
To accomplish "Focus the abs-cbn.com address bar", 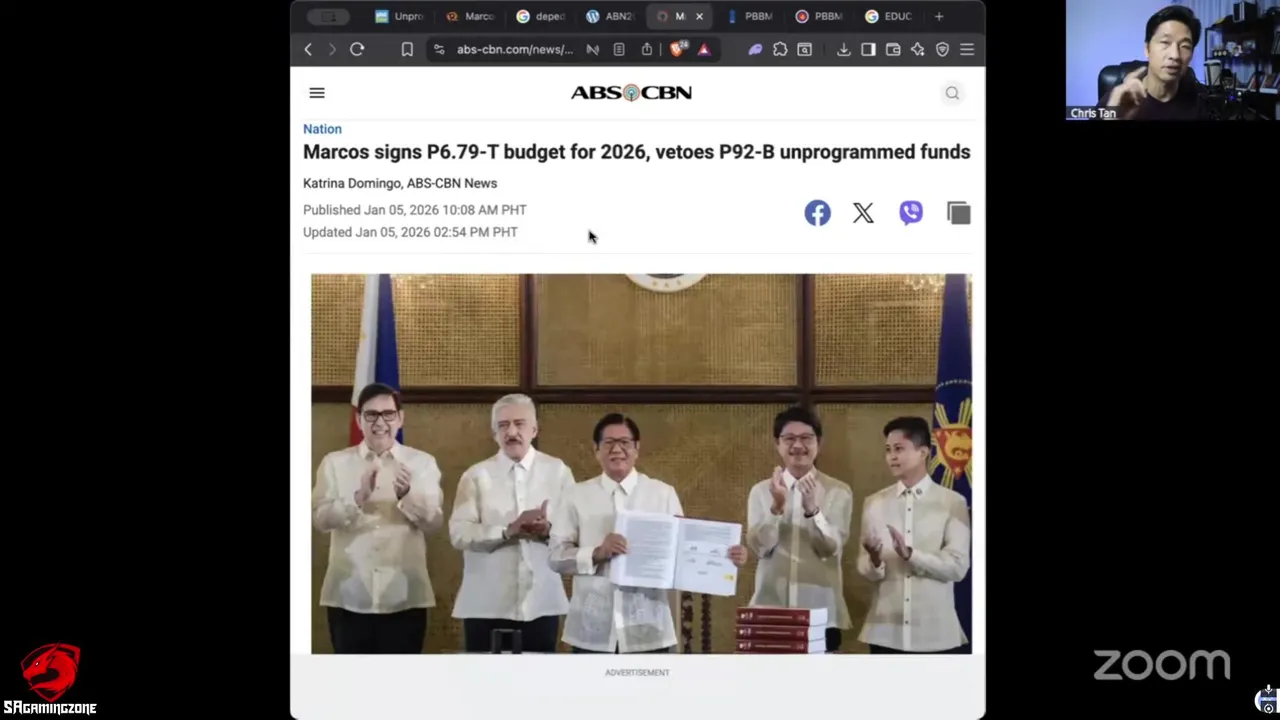I will (514, 49).
